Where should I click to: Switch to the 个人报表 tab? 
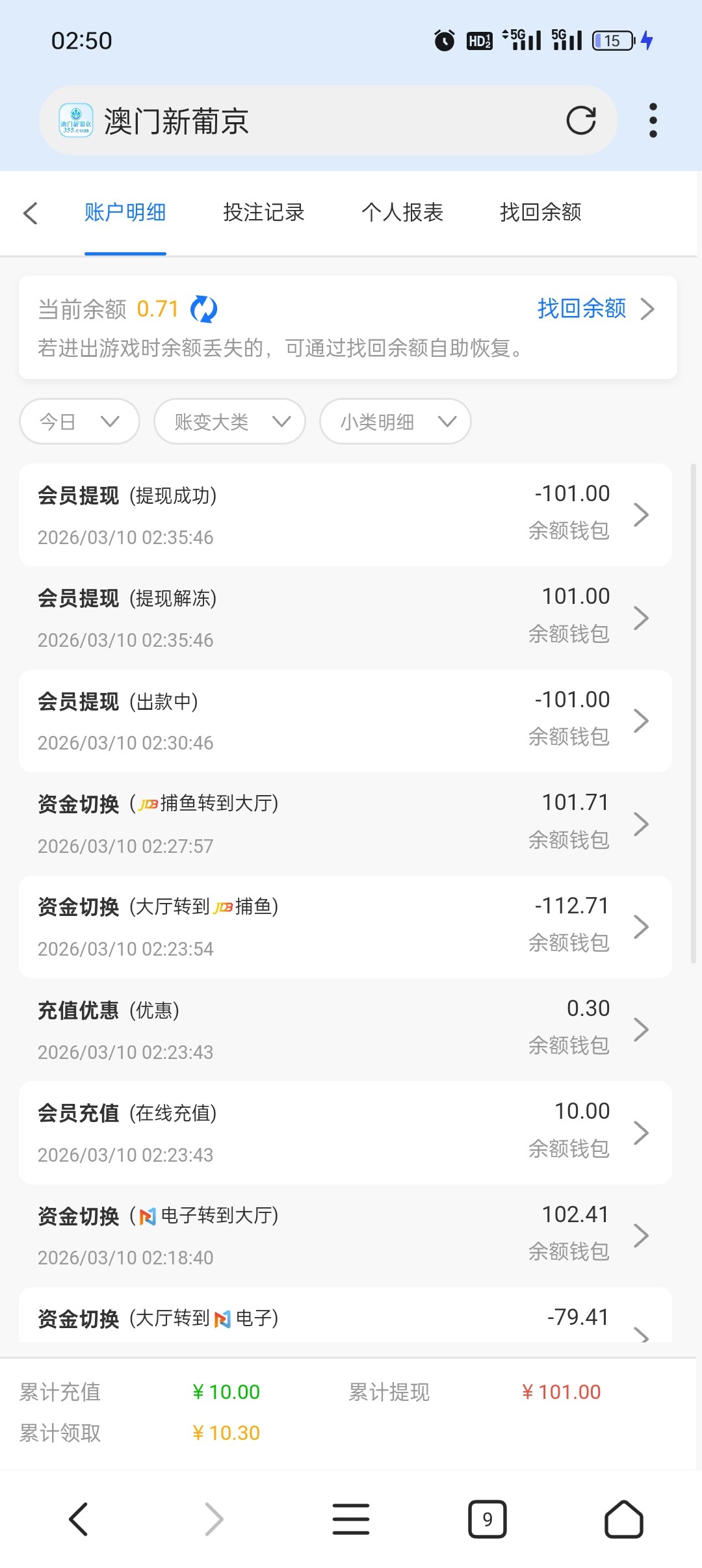(402, 213)
